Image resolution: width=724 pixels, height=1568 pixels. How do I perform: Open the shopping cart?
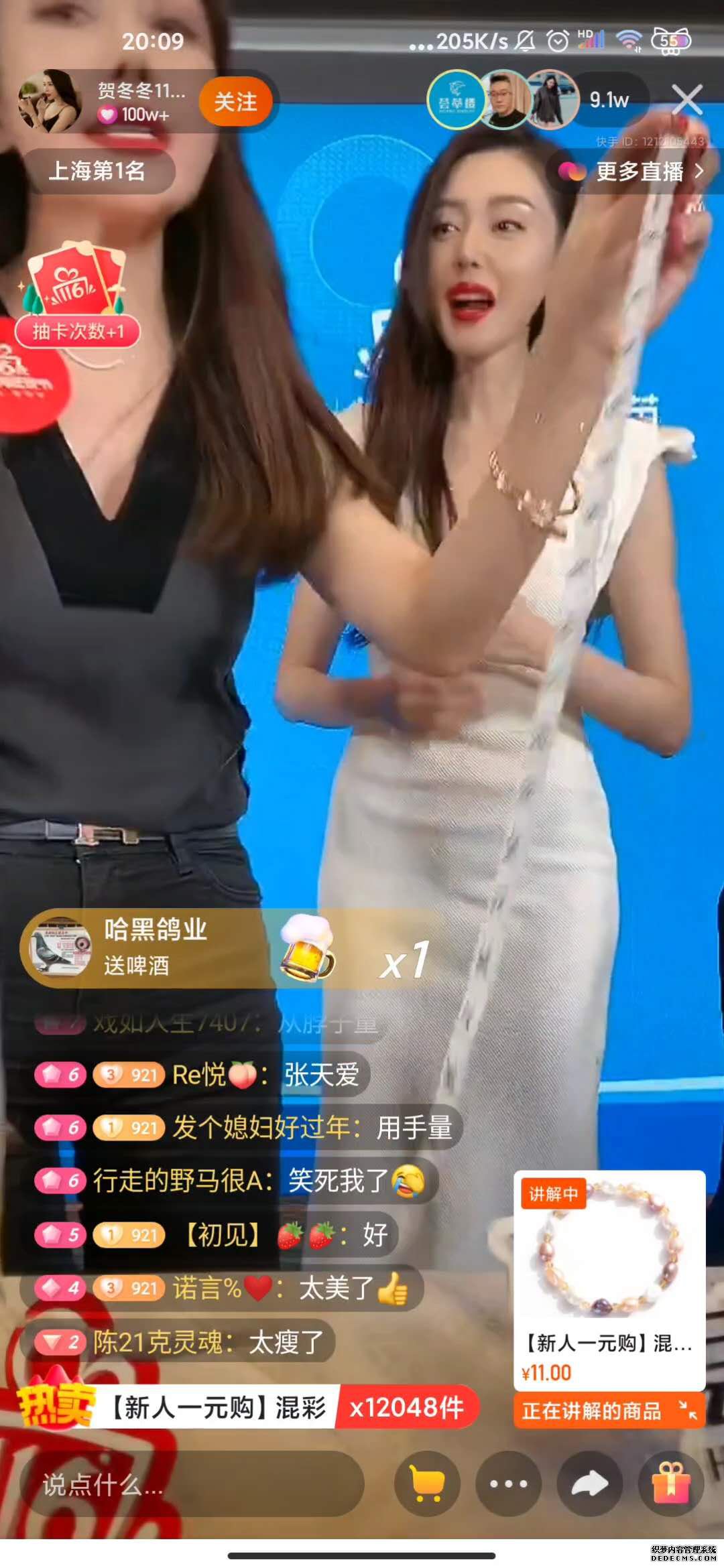427,1484
